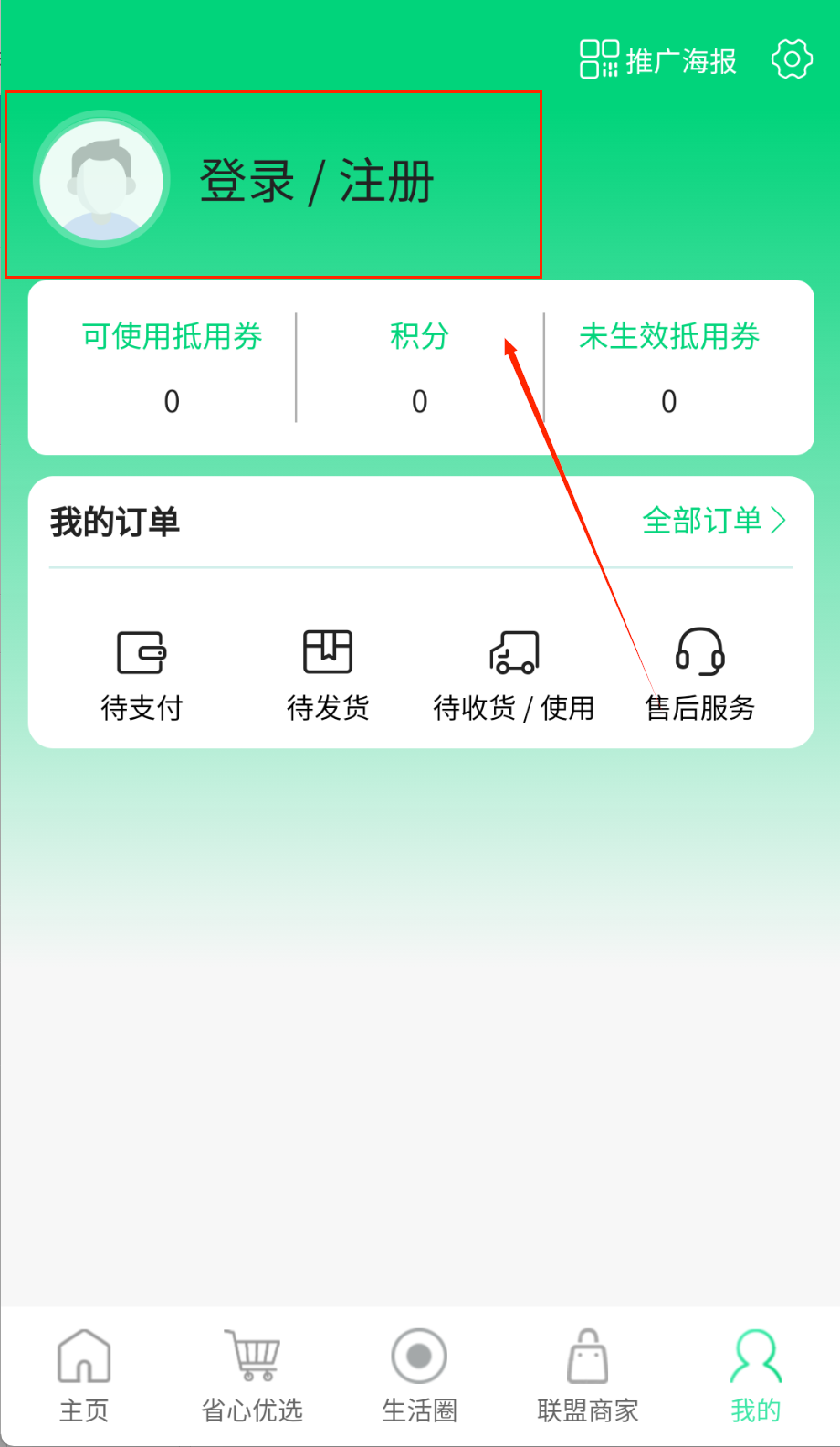Switch to the 主页 home tab
Viewport: 840px width, 1447px height.
point(84,1376)
